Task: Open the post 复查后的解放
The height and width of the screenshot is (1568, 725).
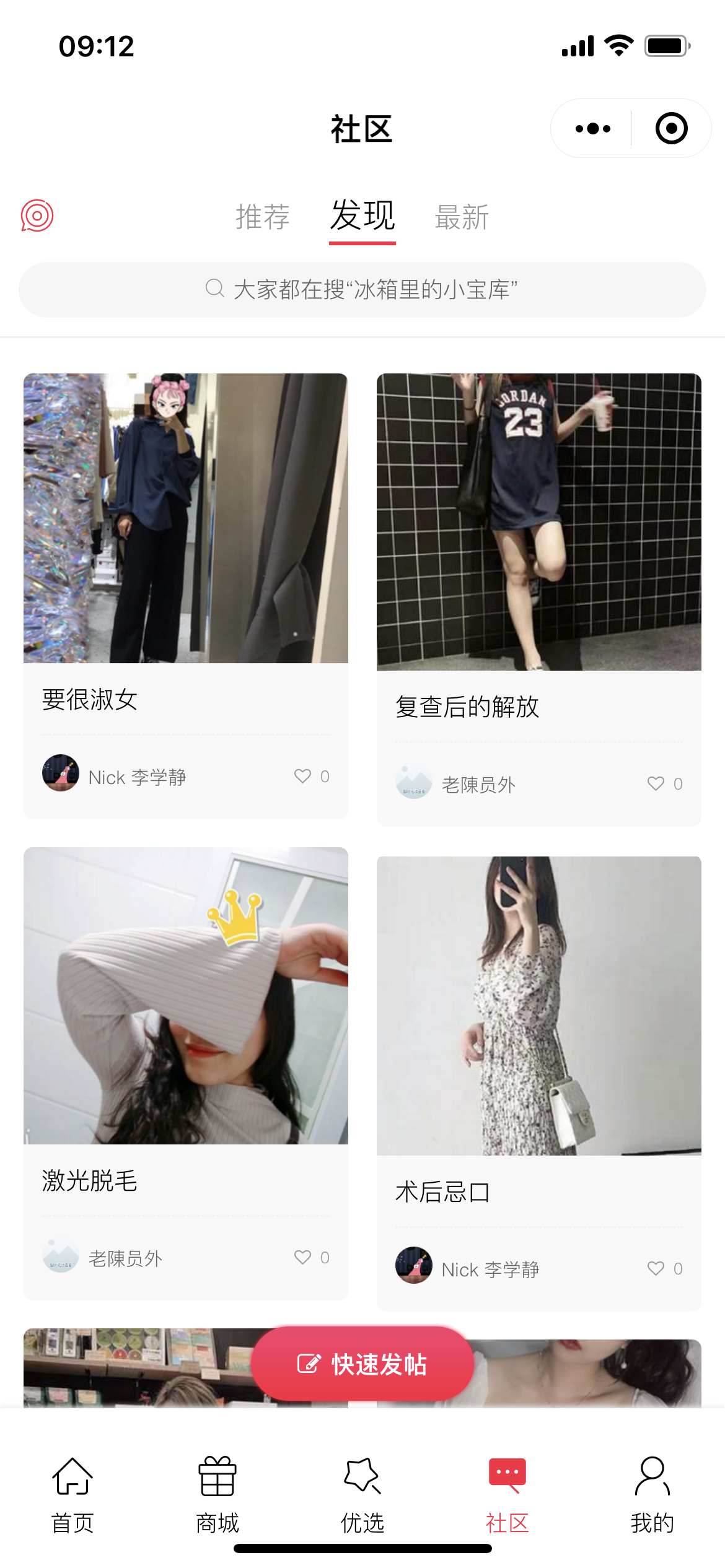Action: tap(538, 522)
